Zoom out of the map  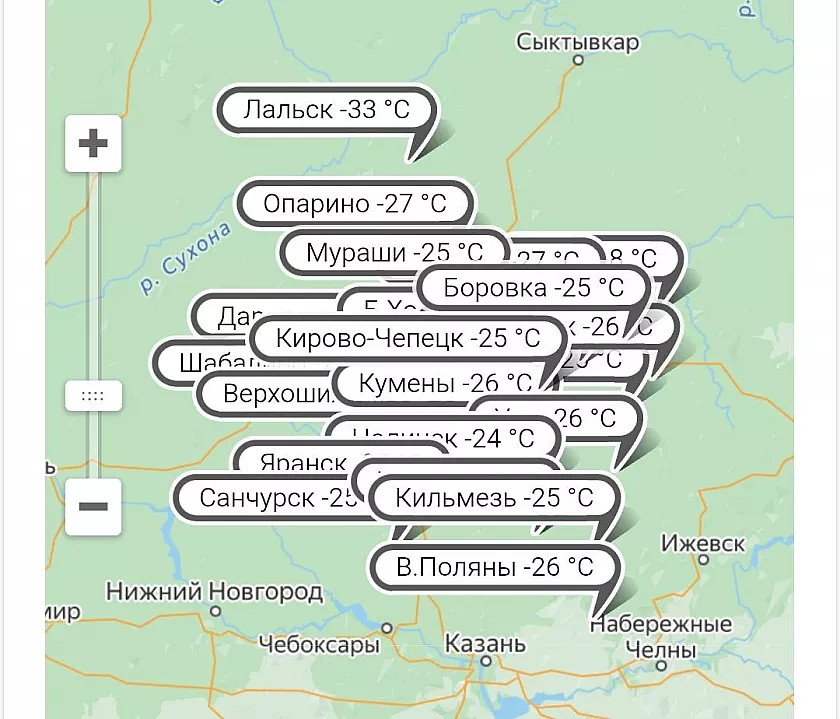click(93, 506)
